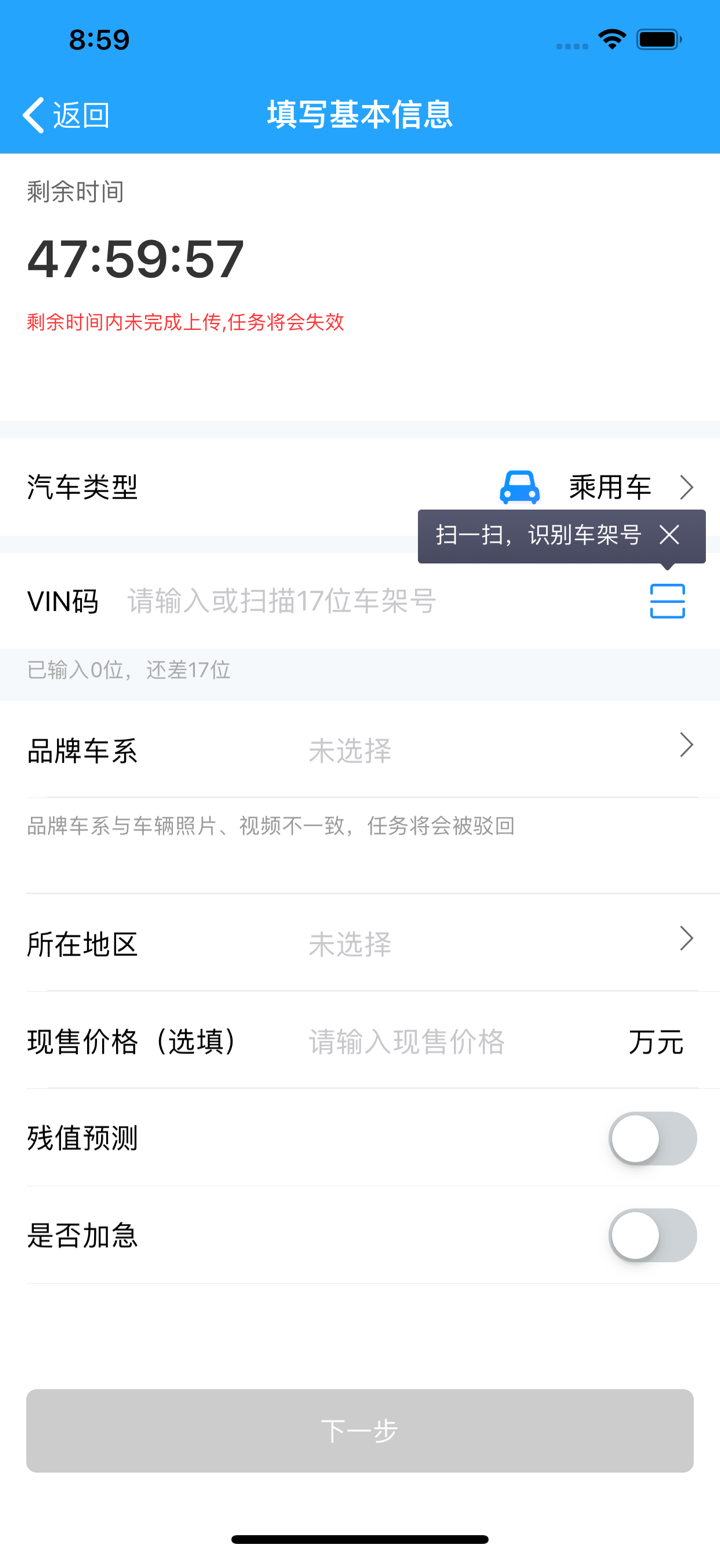Tap the home indicator bar at bottom
720x1558 pixels.
(359, 1539)
